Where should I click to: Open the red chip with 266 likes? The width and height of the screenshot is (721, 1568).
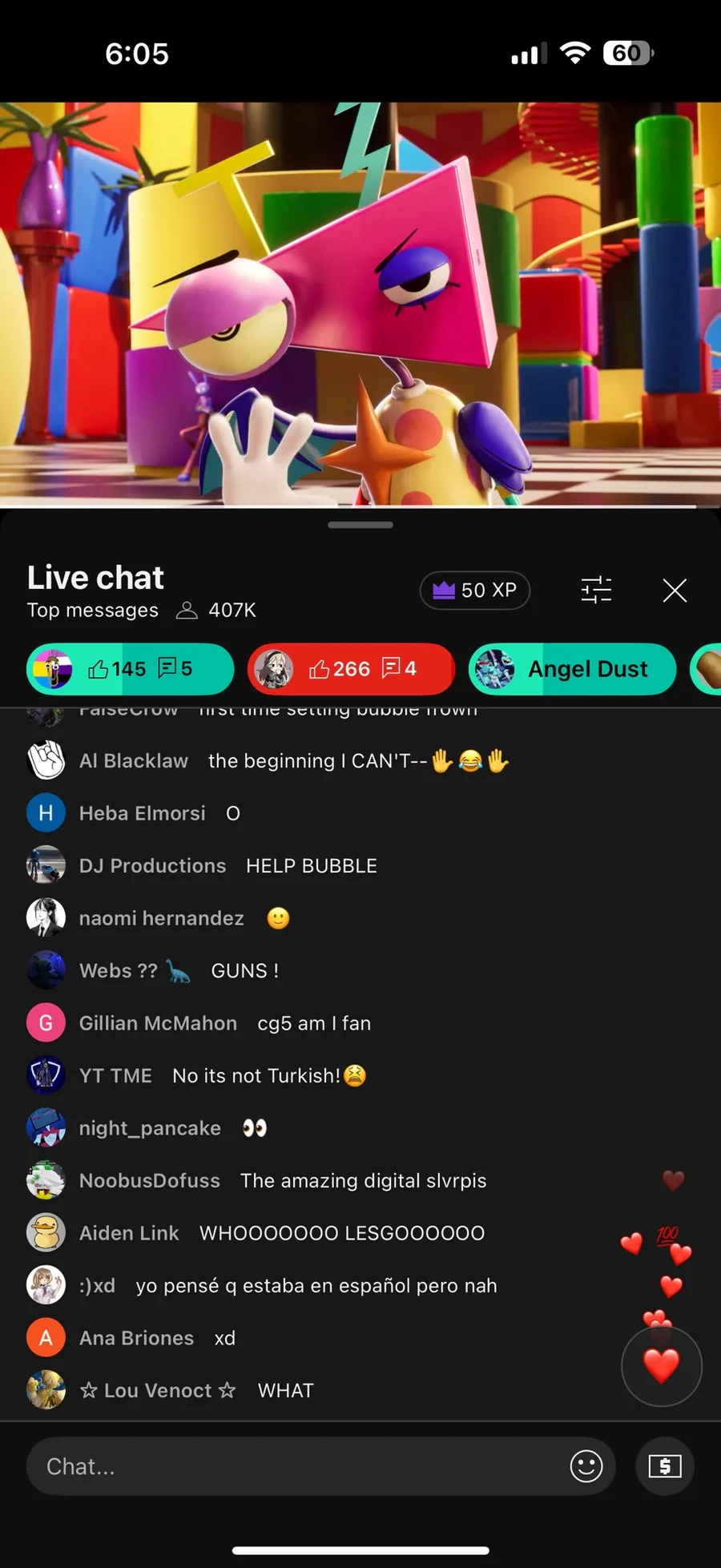(x=351, y=669)
